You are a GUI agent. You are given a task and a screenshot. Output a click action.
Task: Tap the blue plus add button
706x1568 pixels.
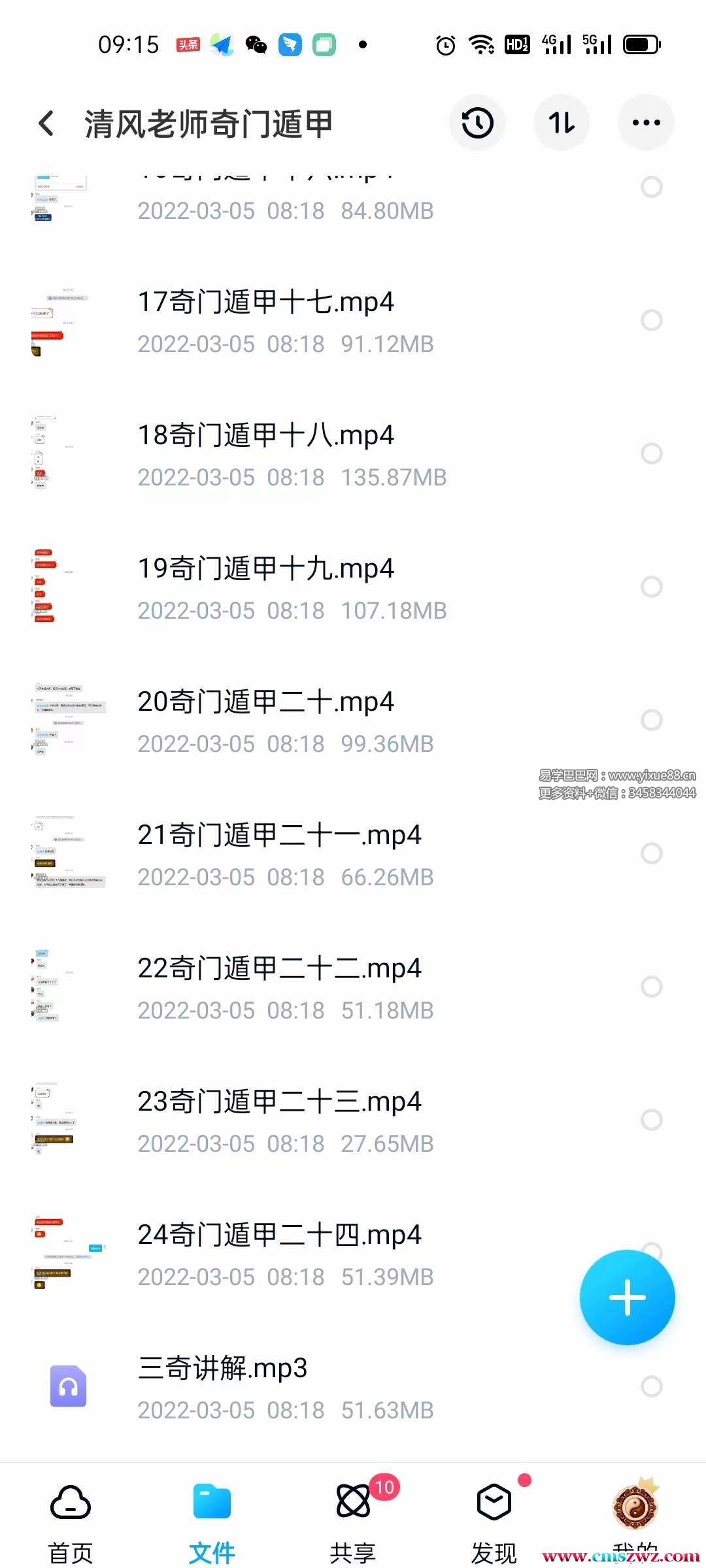click(627, 1298)
